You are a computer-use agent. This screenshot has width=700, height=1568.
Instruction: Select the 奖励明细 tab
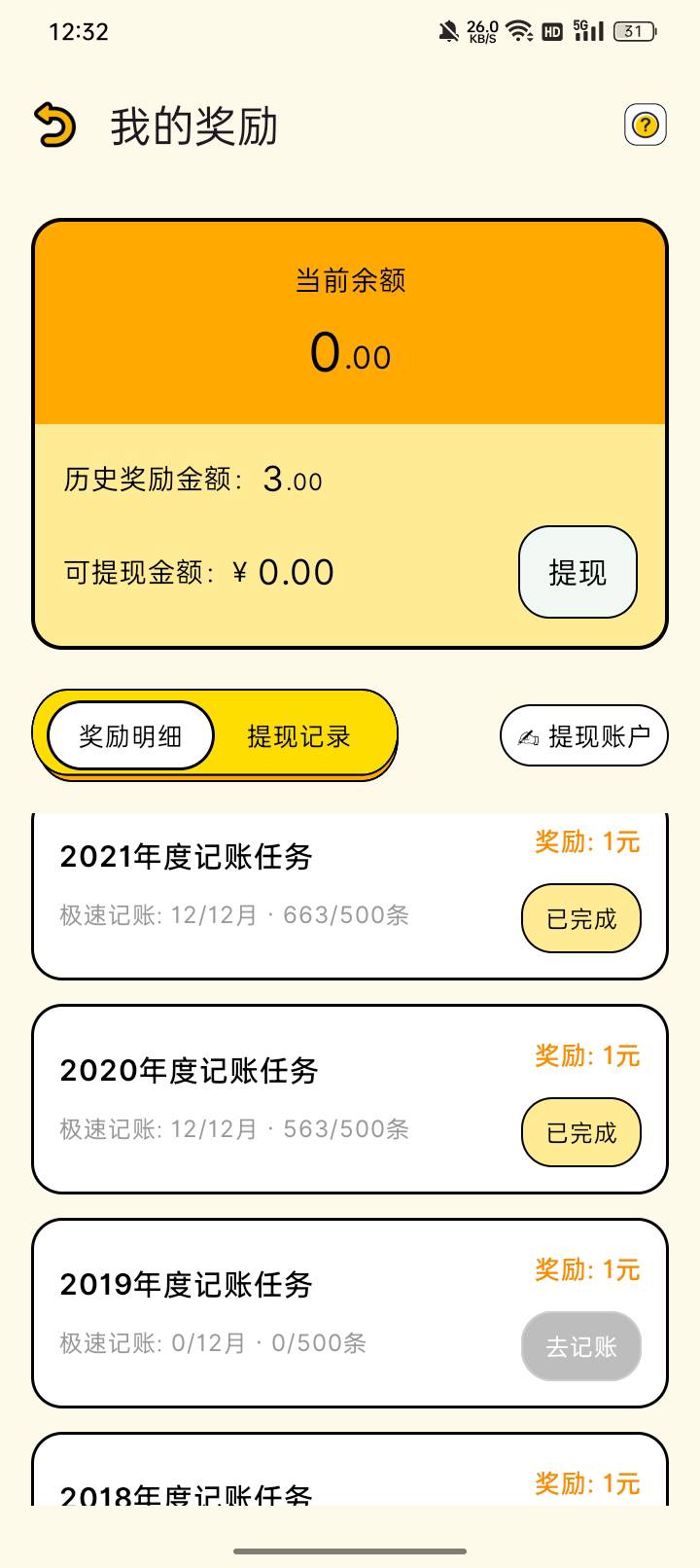tap(130, 735)
